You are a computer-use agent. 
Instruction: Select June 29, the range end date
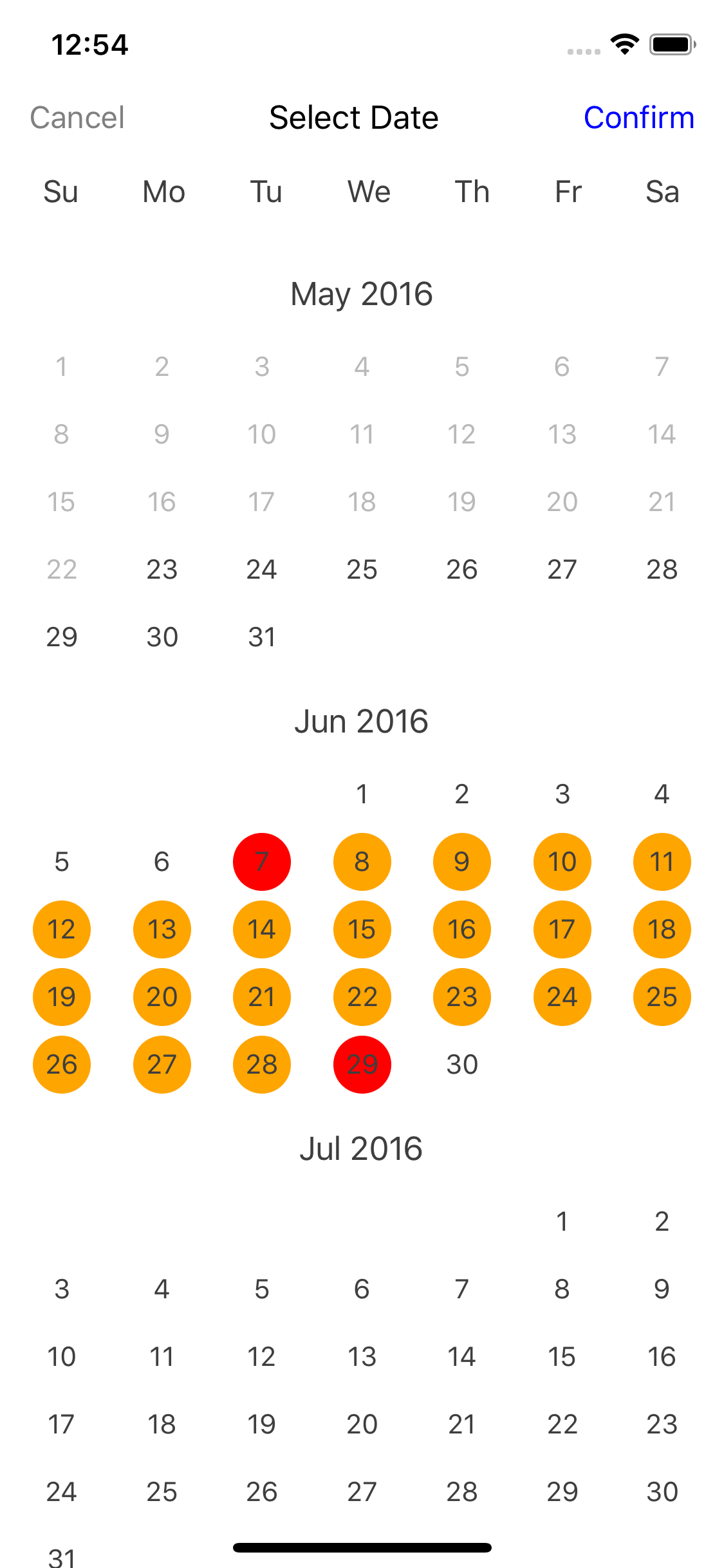362,1065
